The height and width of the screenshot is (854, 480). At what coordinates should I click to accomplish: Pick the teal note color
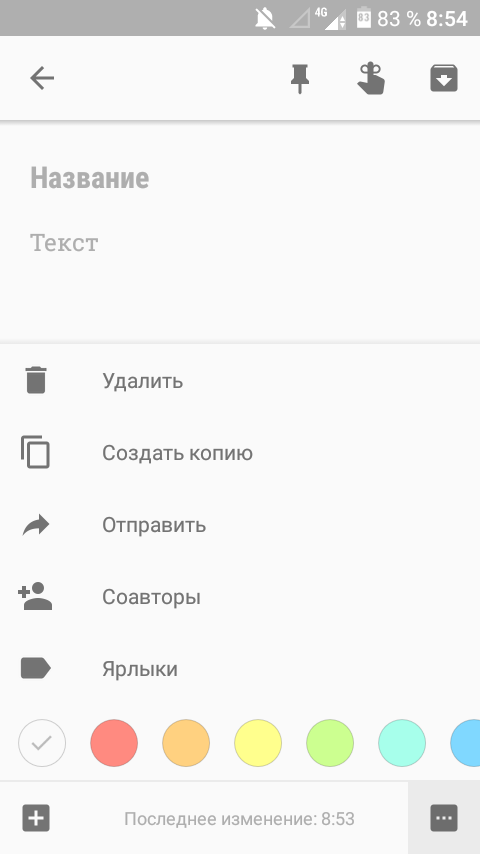402,743
